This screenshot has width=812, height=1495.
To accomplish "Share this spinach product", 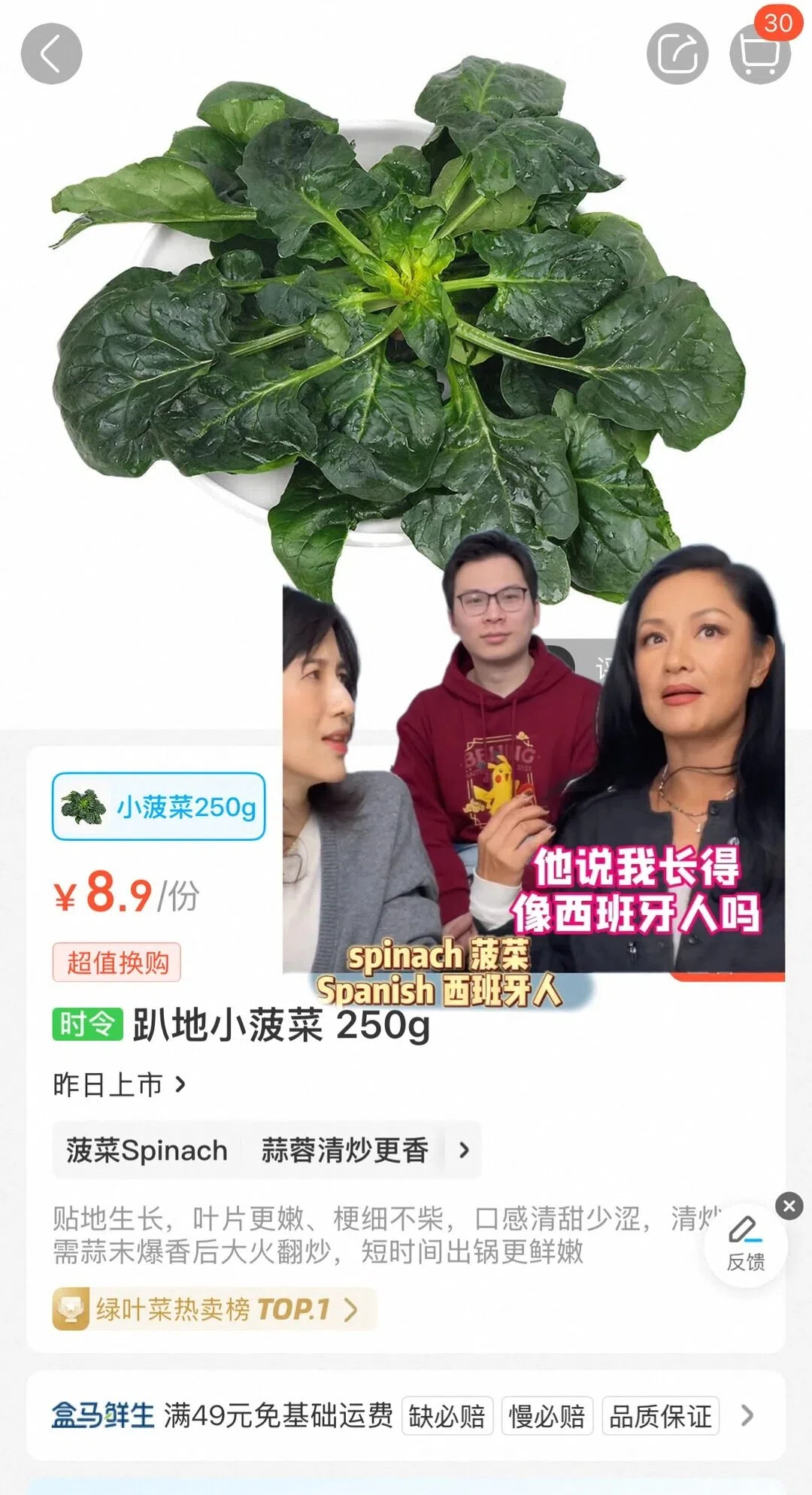I will [677, 54].
